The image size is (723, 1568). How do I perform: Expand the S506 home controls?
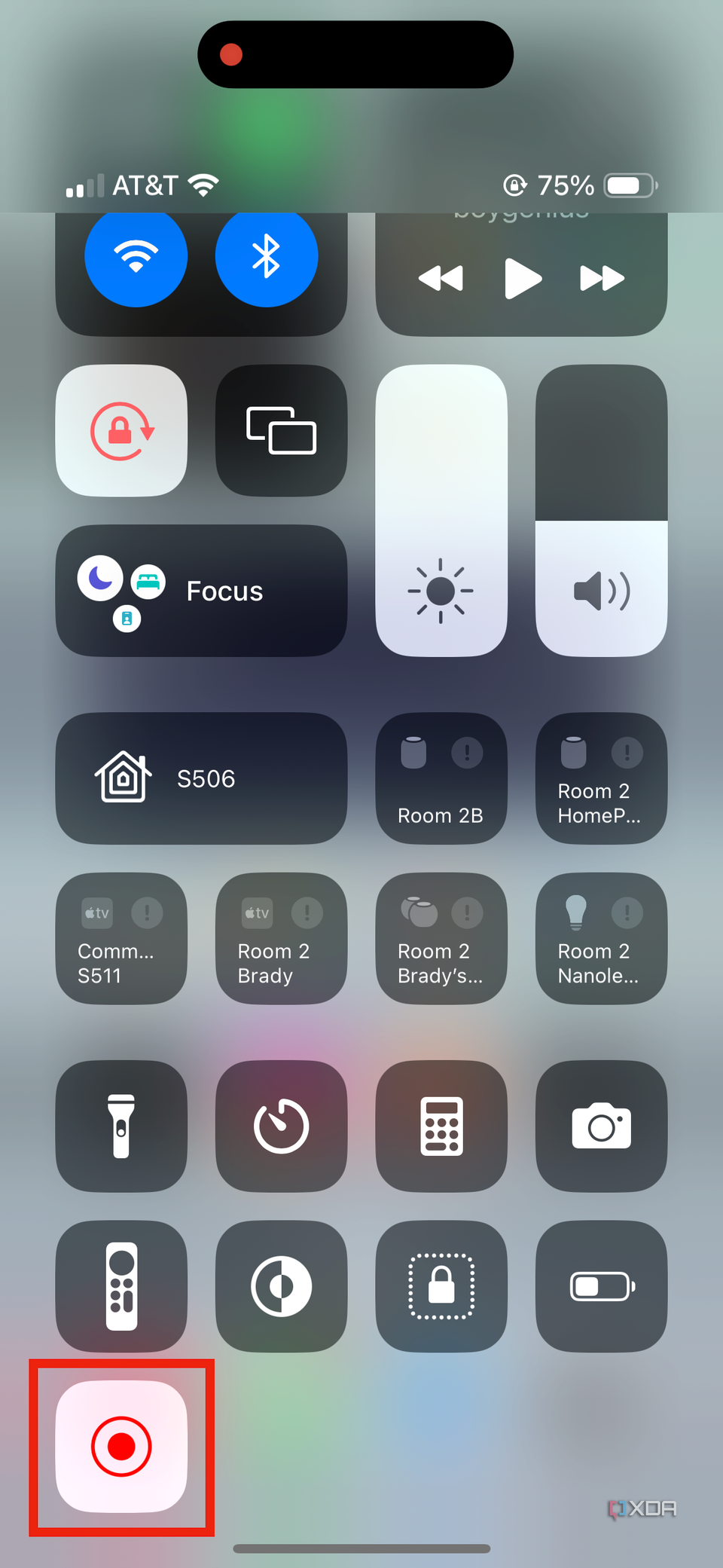[x=201, y=778]
